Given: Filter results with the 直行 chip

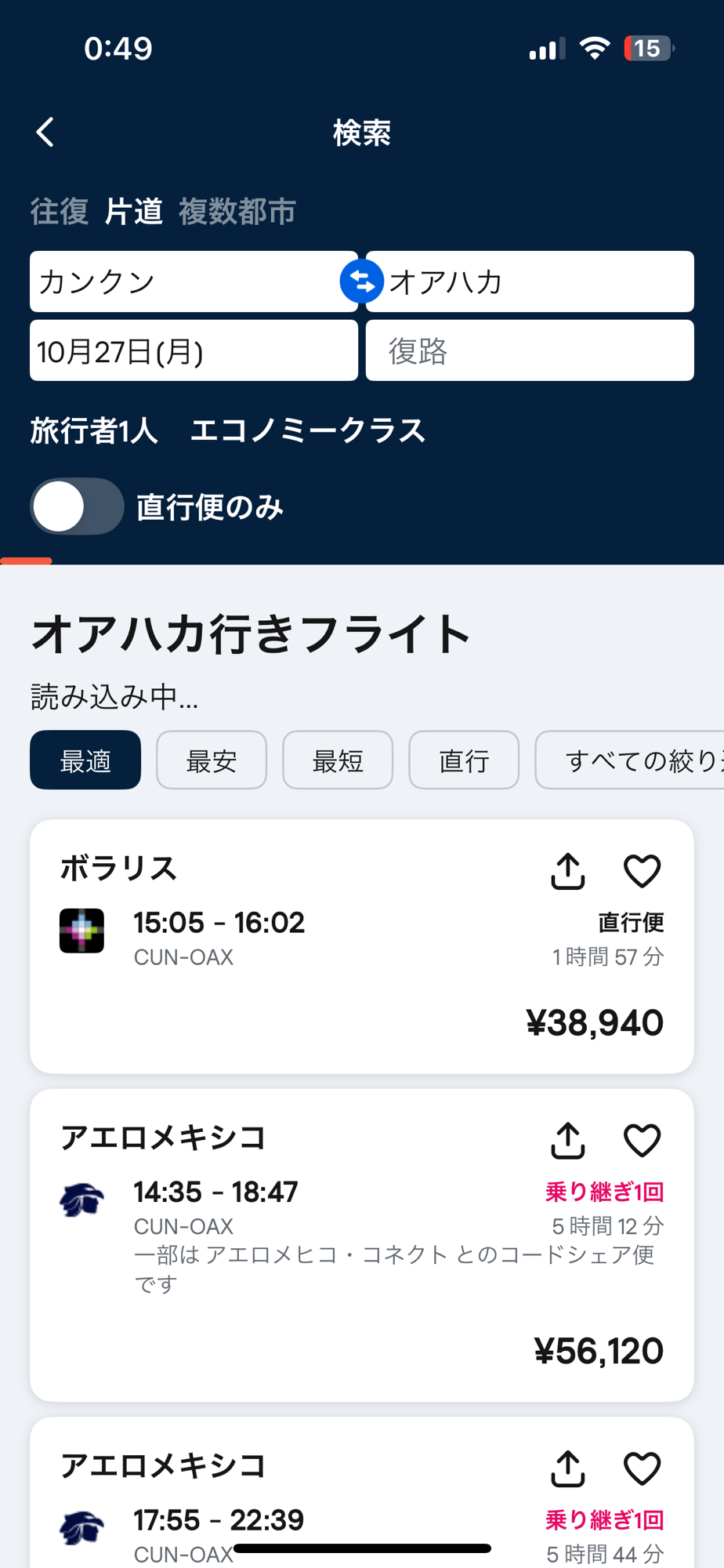Looking at the screenshot, I should pyautogui.click(x=464, y=760).
